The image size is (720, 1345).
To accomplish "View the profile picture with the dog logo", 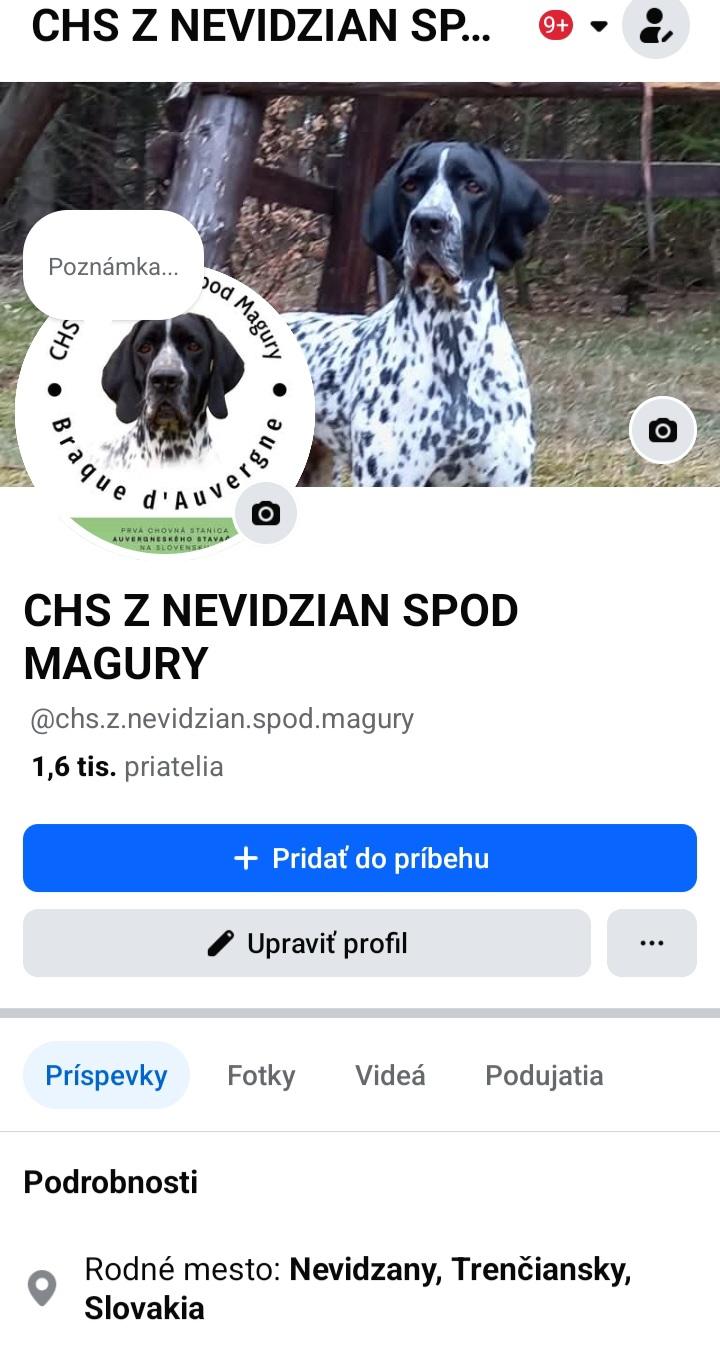I will pos(165,410).
